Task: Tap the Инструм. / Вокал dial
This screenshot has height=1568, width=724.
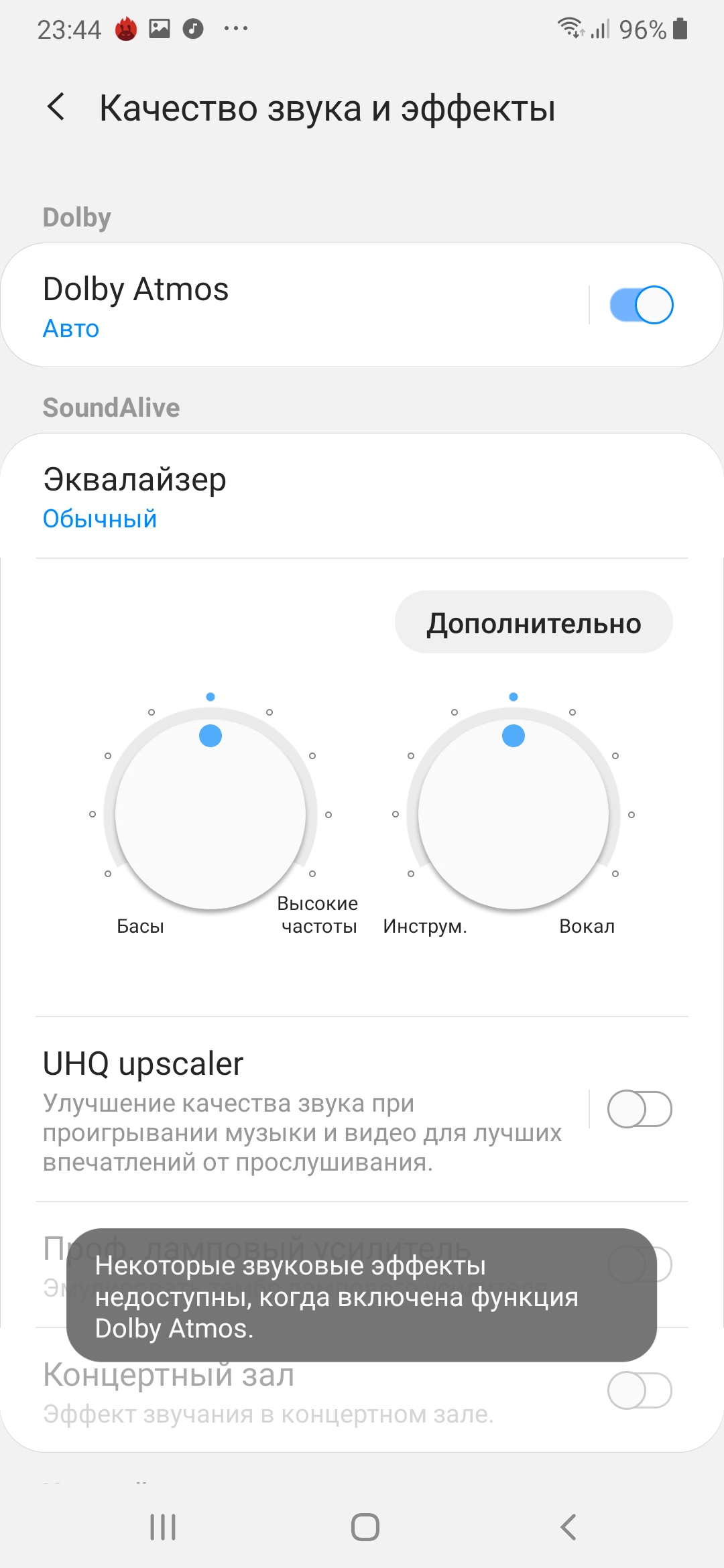Action: point(514,813)
